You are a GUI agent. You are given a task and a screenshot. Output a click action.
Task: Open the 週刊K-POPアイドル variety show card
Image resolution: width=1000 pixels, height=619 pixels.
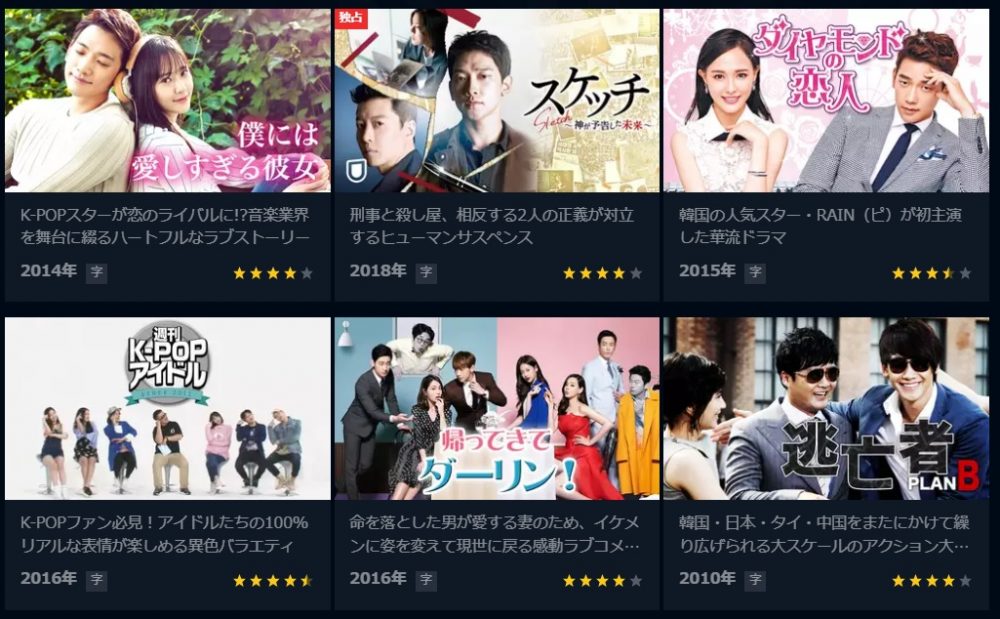click(x=167, y=408)
